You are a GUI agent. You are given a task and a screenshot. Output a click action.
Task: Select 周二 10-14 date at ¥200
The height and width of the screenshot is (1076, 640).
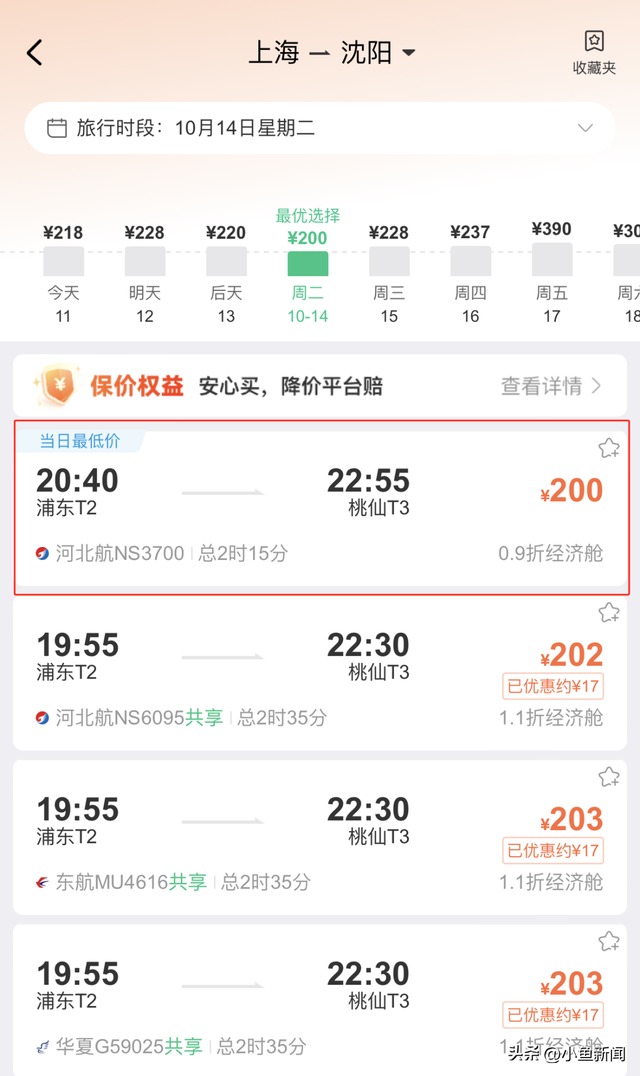tap(307, 272)
